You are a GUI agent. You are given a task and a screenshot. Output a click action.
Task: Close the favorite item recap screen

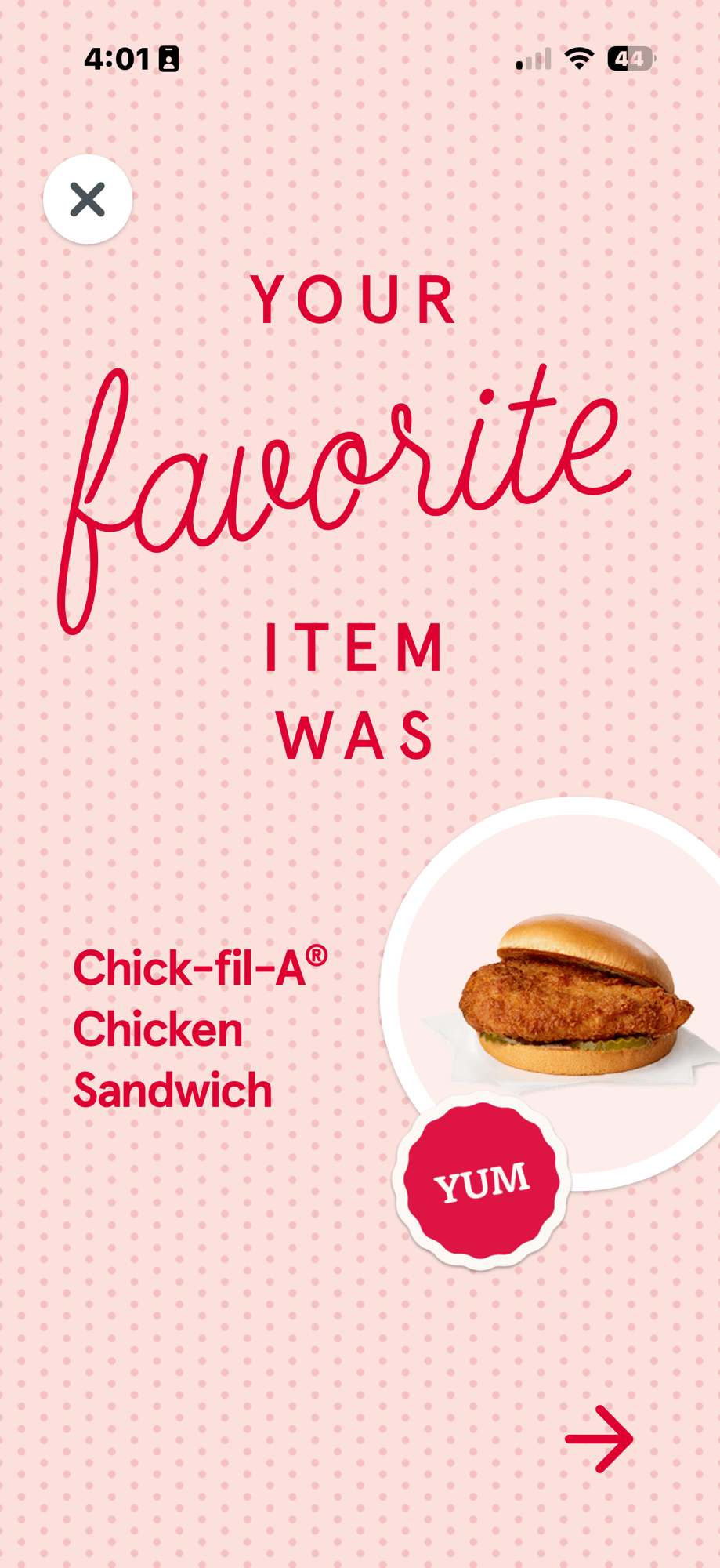tap(88, 199)
